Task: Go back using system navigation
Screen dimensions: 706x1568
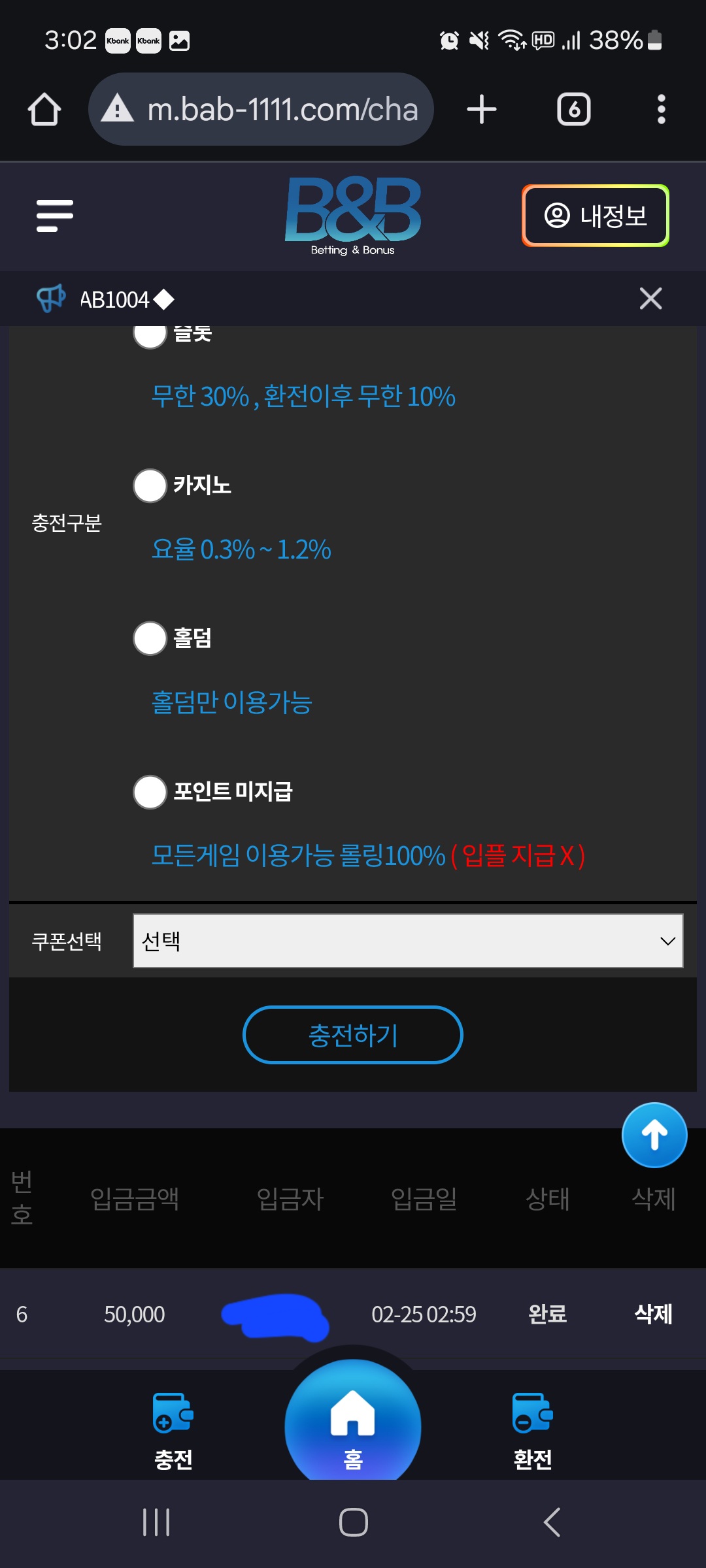Action: coord(552,1522)
